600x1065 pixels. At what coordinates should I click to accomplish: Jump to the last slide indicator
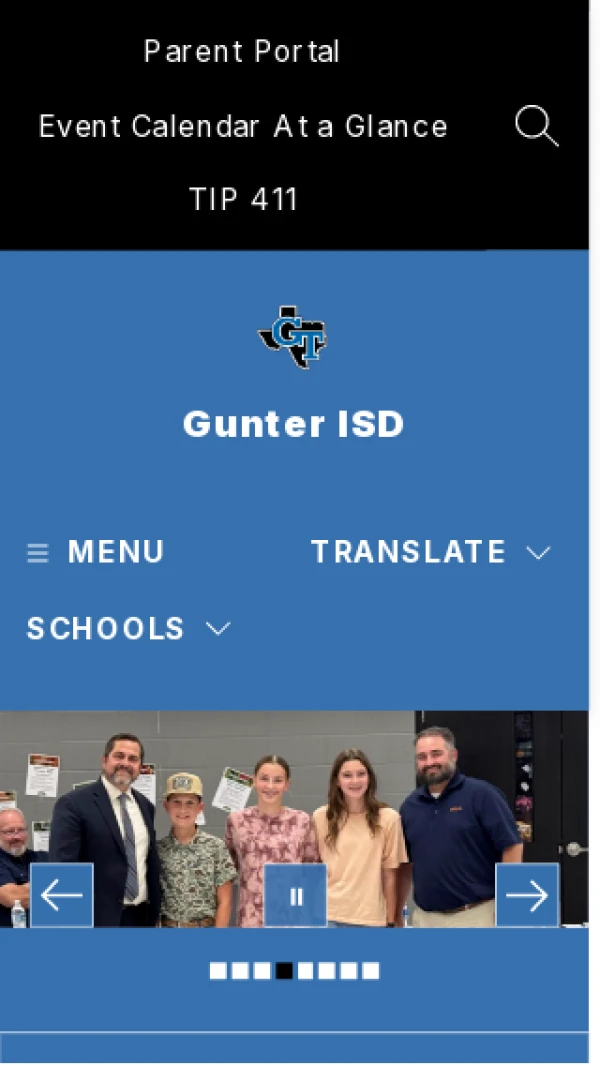click(x=371, y=971)
